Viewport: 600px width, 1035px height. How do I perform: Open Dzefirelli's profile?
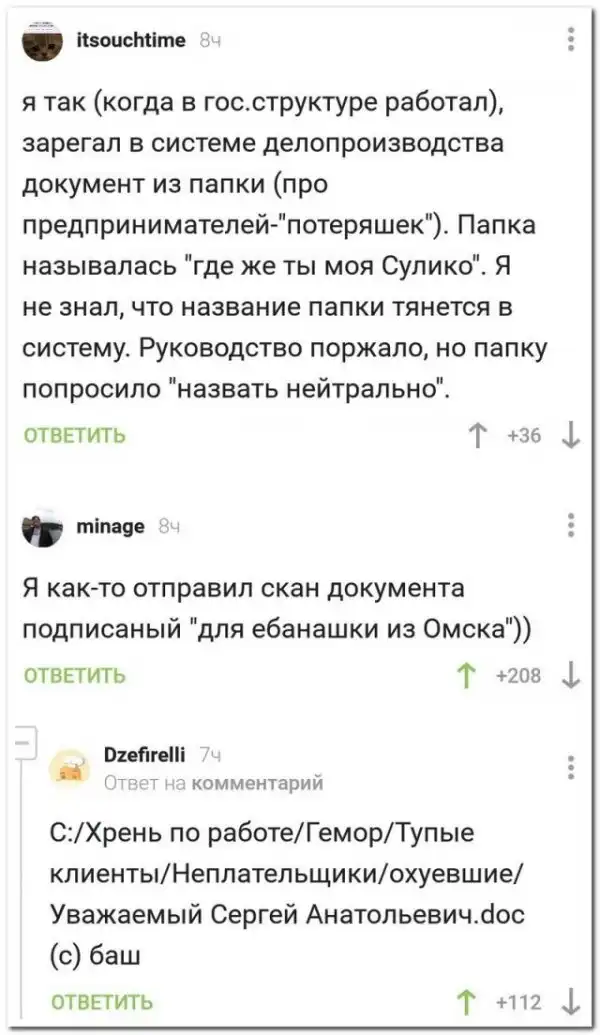pyautogui.click(x=144, y=756)
